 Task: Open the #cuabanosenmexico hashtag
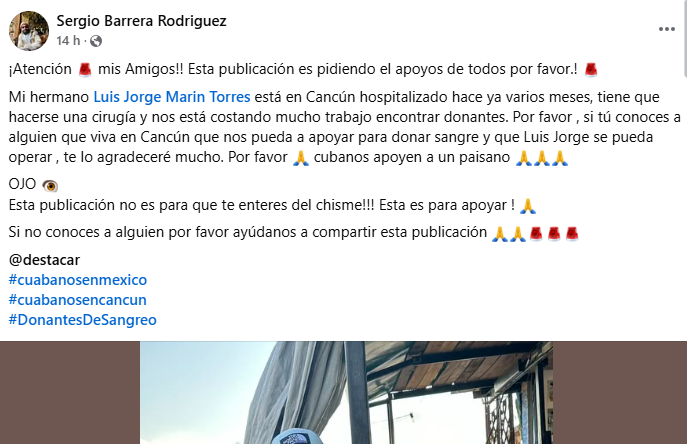[77, 280]
